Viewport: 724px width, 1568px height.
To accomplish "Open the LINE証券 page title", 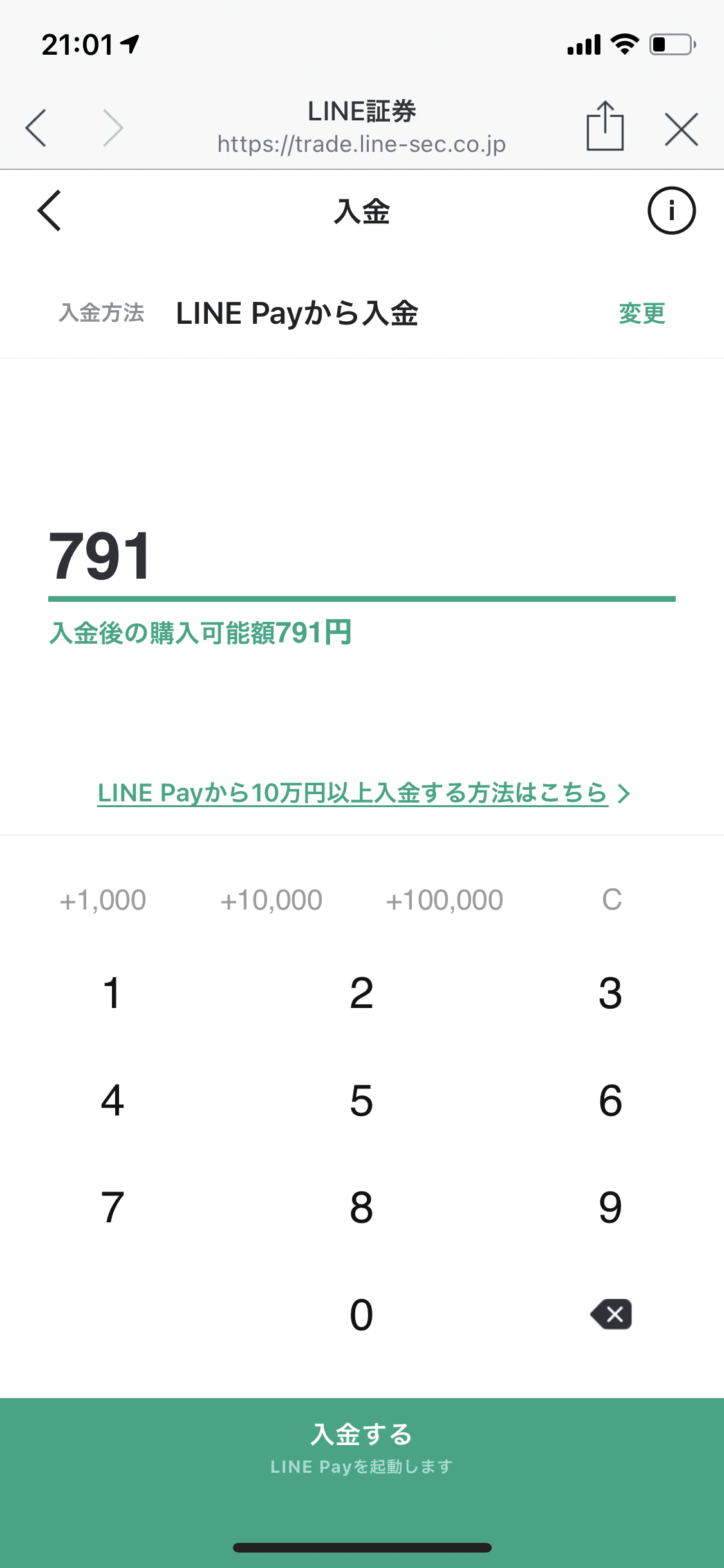I will [x=362, y=109].
